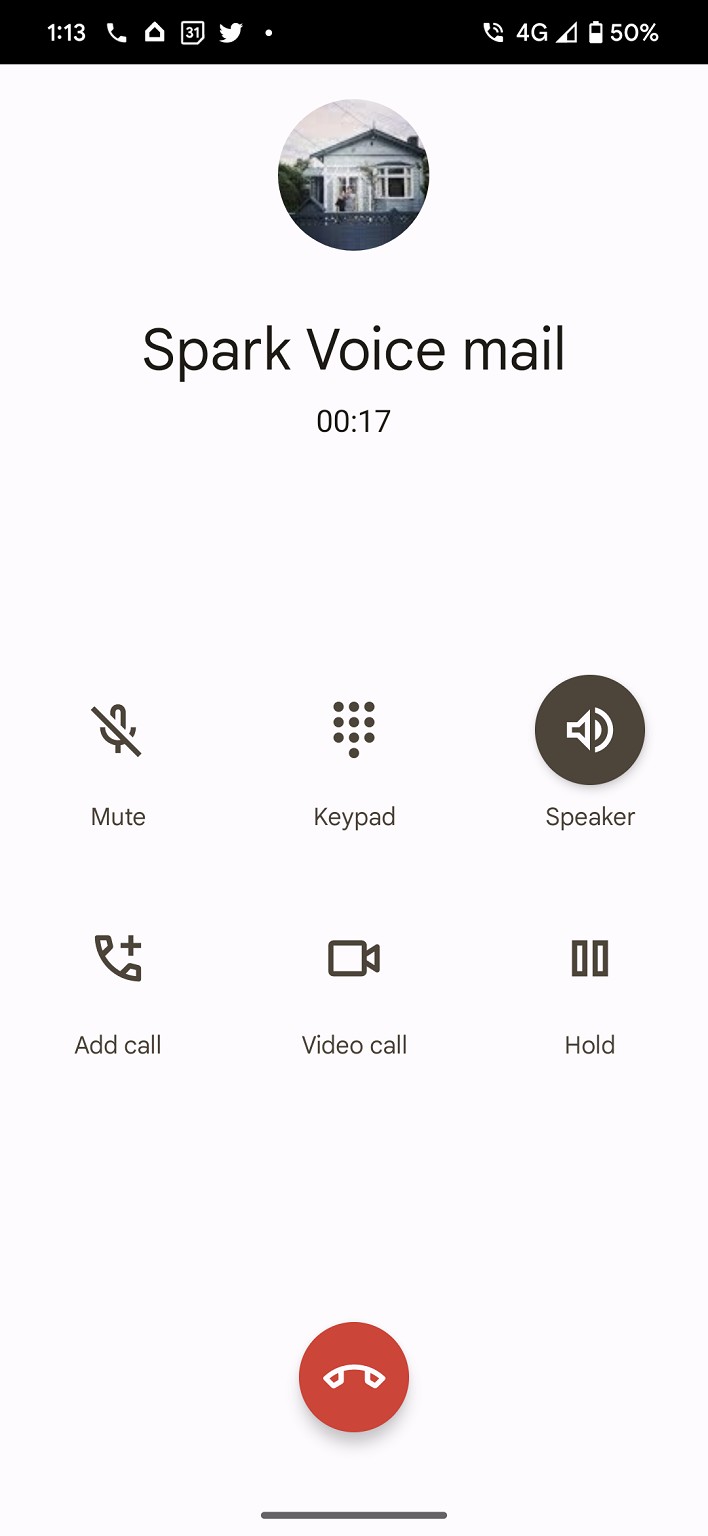Start a Video call
This screenshot has width=708, height=1536.
[x=354, y=959]
